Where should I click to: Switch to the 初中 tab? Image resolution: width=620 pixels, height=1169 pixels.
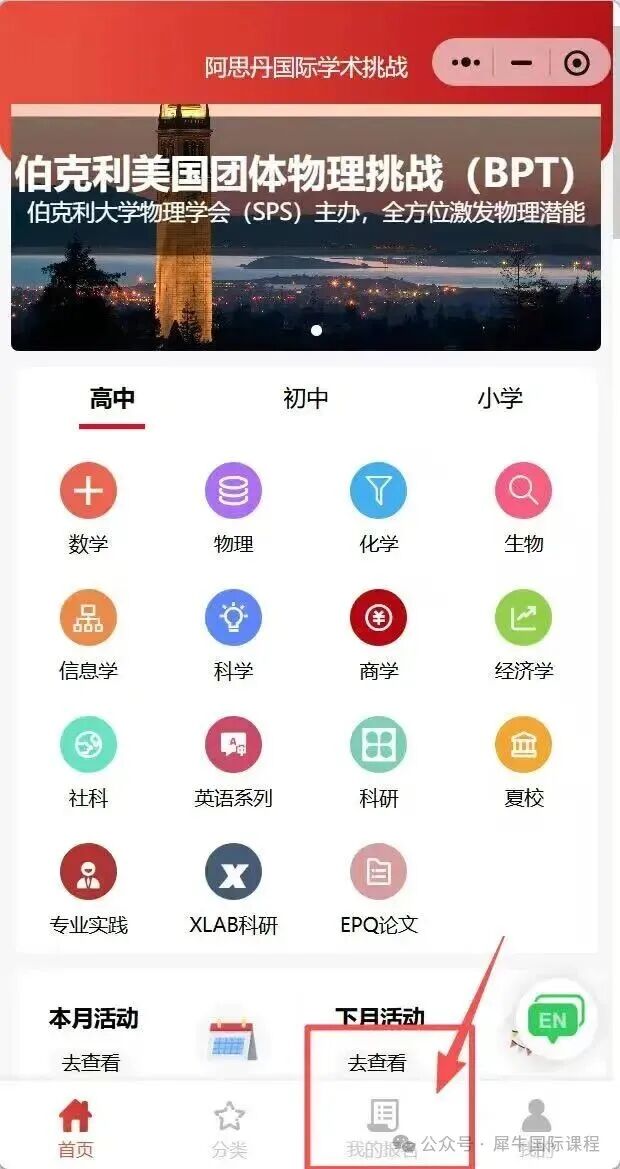point(306,398)
